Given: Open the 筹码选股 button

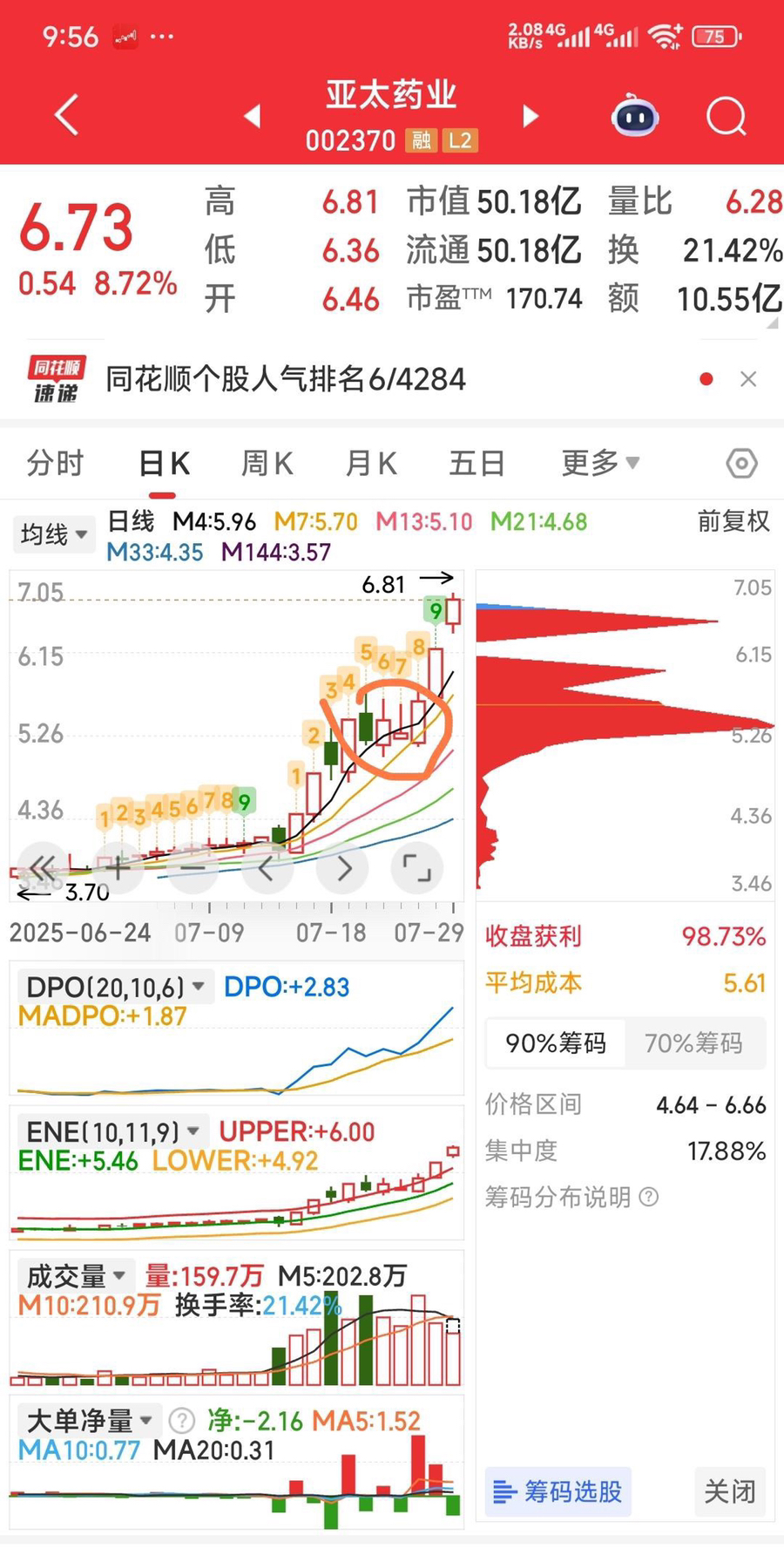Looking at the screenshot, I should [558, 1491].
